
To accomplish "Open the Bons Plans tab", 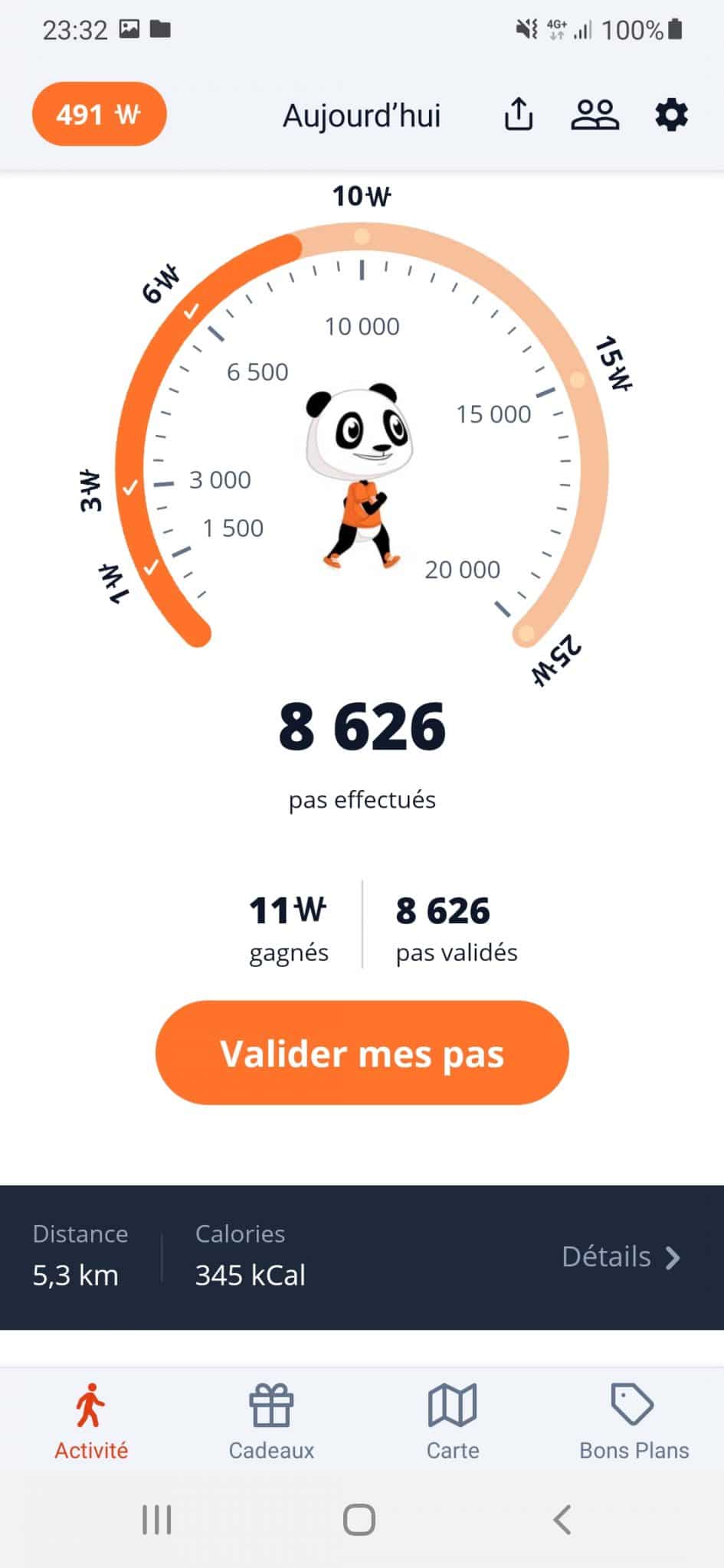I will click(x=634, y=1422).
